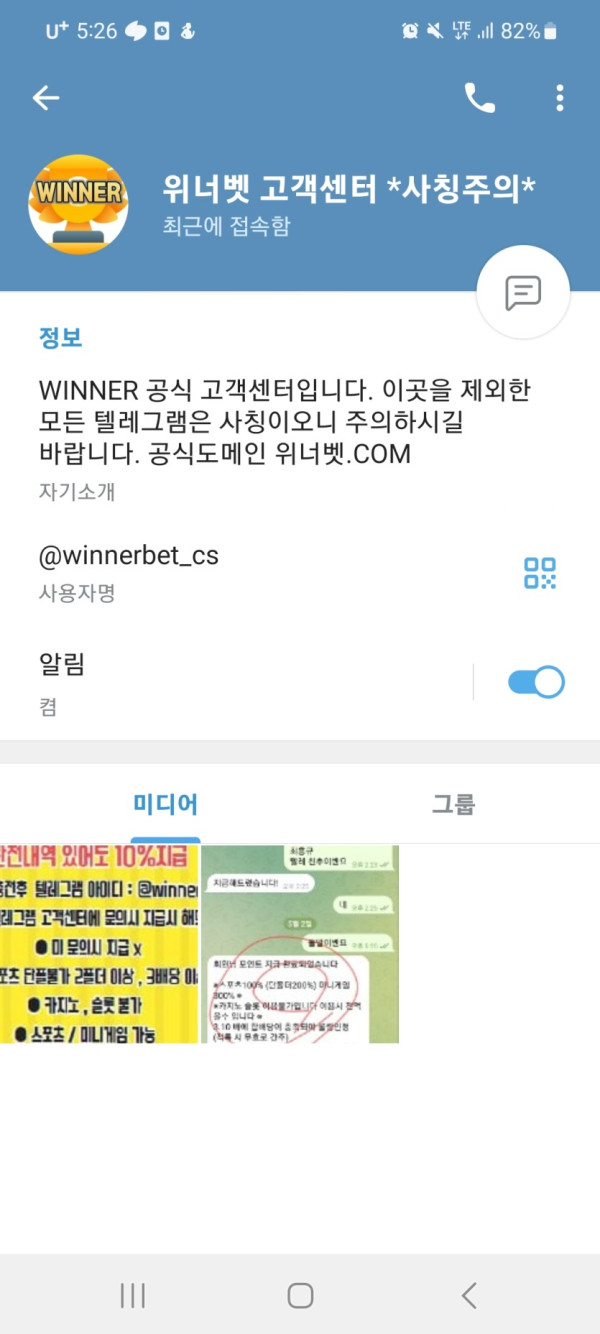Open the three-dot overflow menu
Viewport: 600px width, 1334px height.
[559, 97]
